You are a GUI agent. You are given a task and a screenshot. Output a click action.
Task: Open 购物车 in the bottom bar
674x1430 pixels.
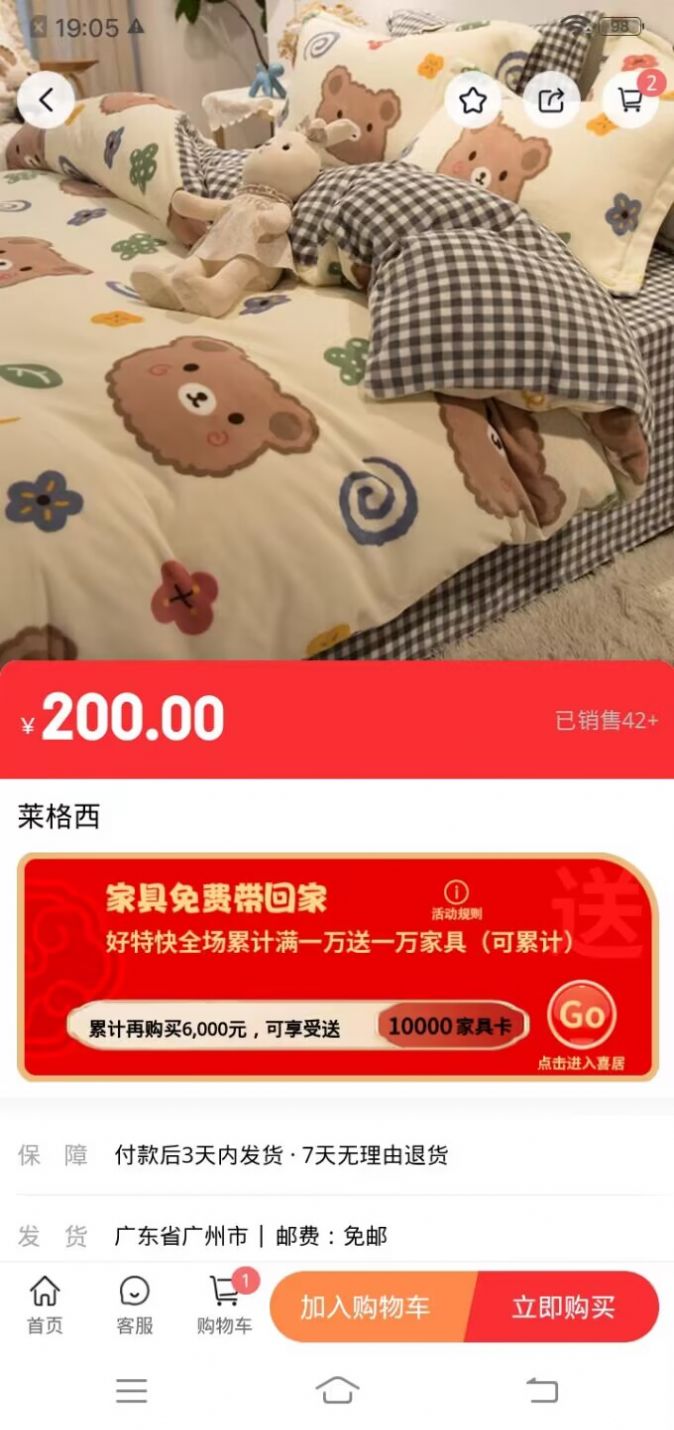(x=225, y=1305)
